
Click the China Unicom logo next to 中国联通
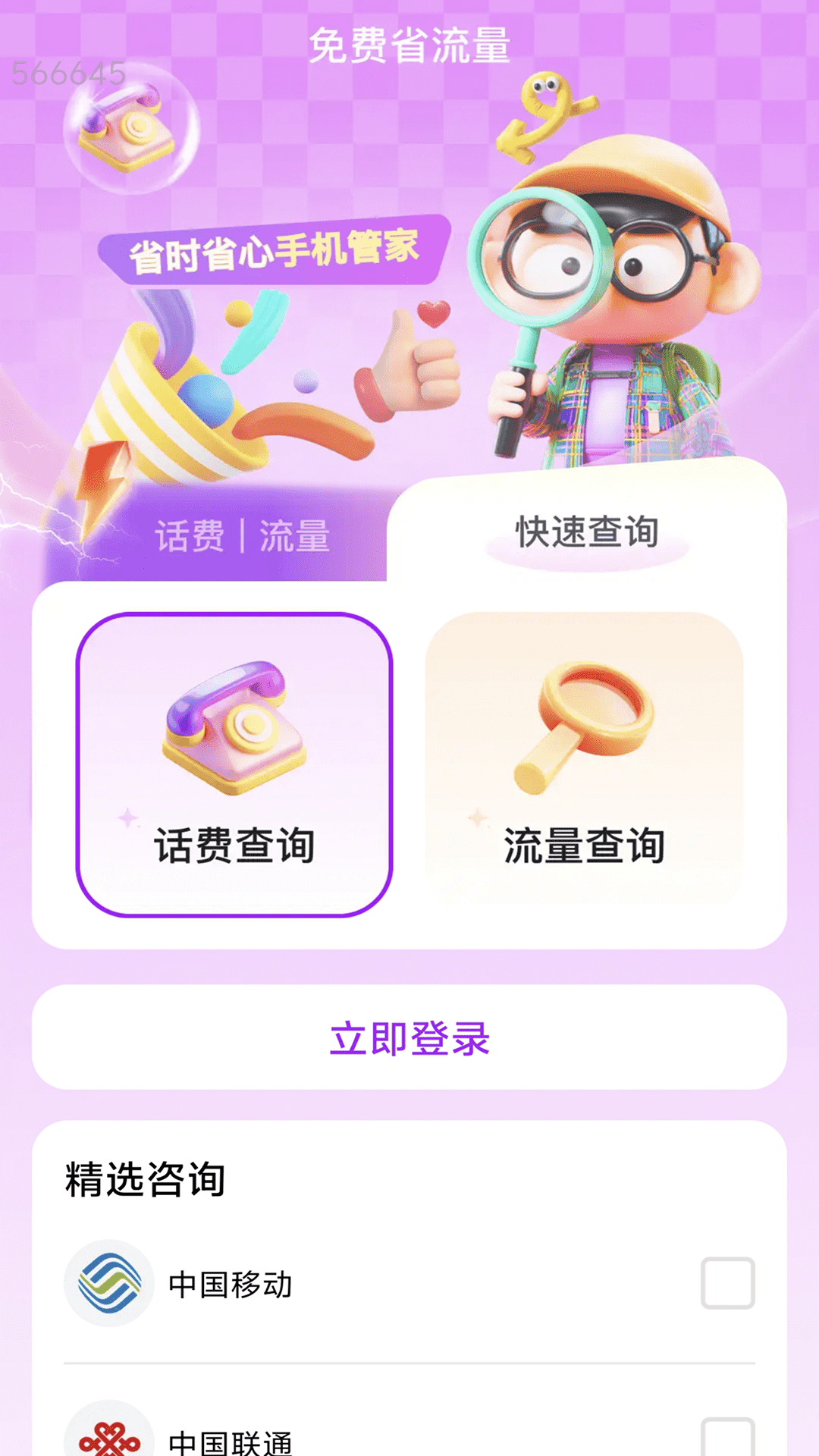(x=110, y=1441)
